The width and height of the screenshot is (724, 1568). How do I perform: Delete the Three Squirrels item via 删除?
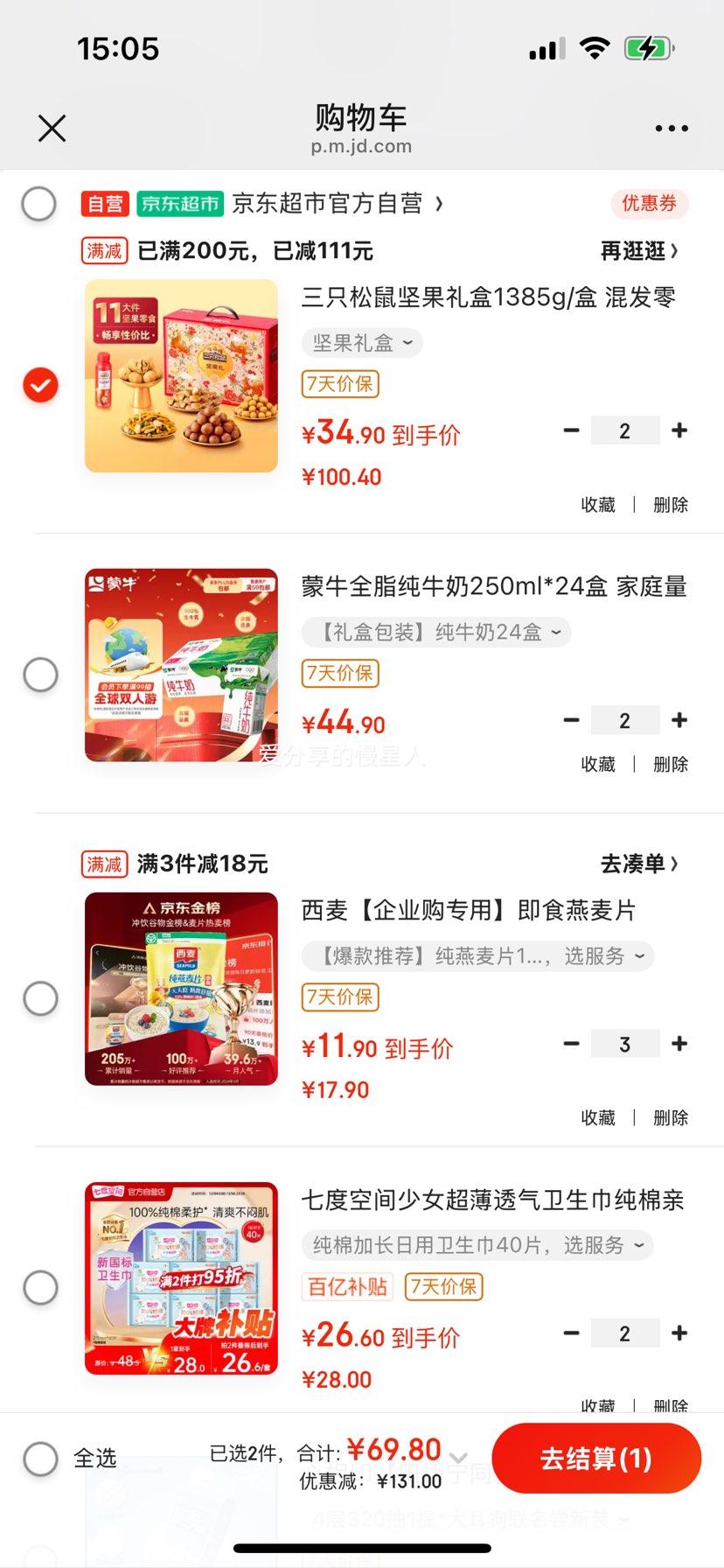click(x=669, y=505)
